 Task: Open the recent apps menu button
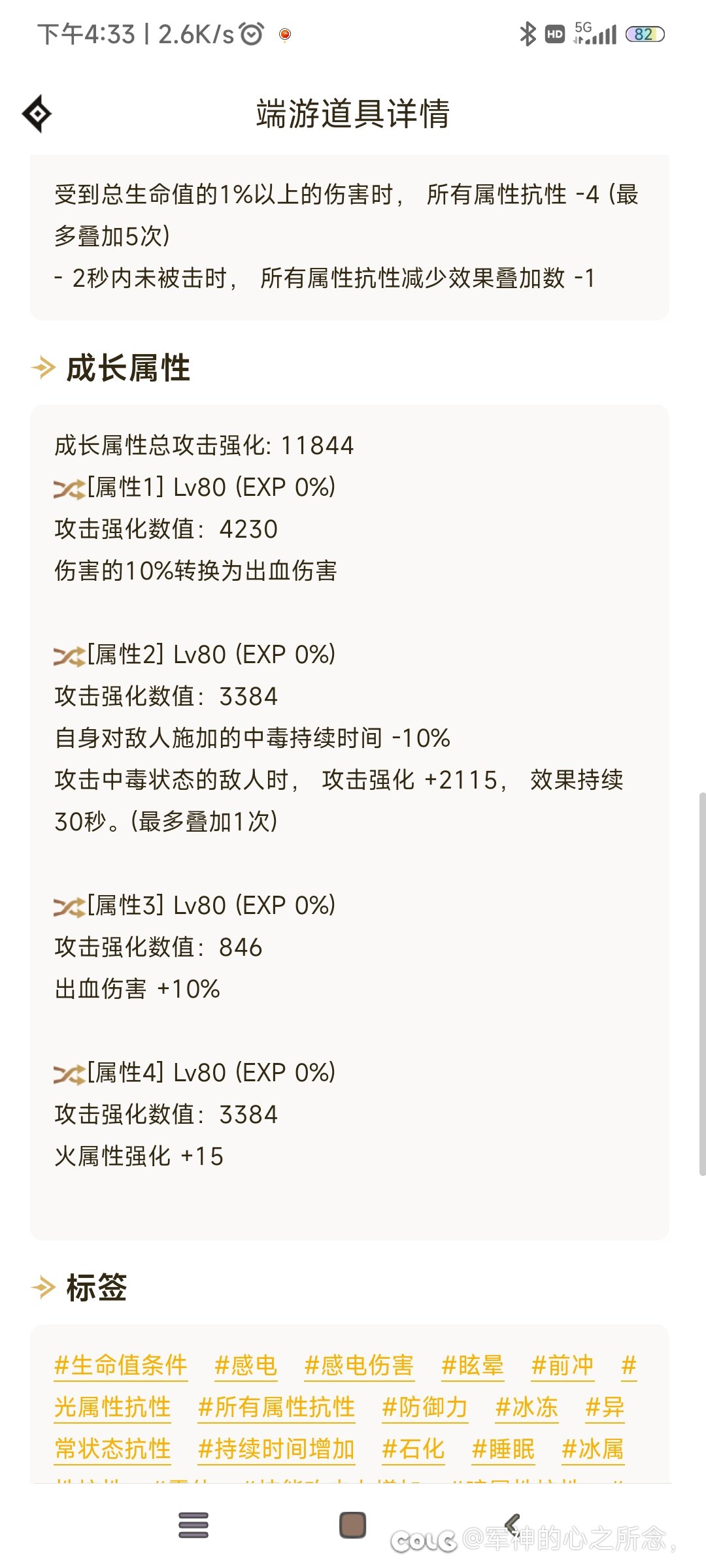pyautogui.click(x=193, y=1526)
